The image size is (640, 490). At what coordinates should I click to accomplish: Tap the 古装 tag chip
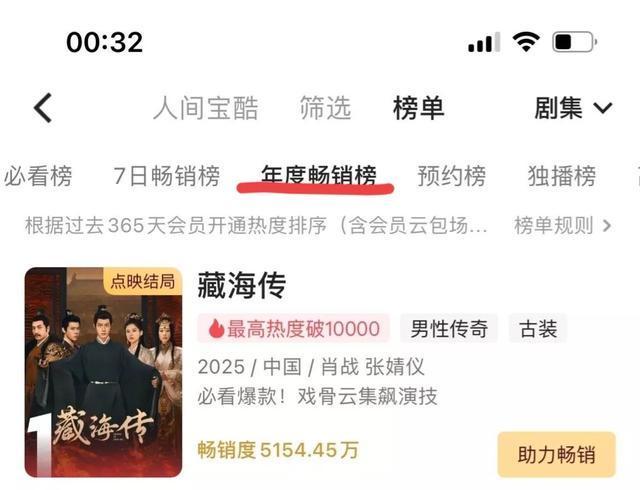538,328
